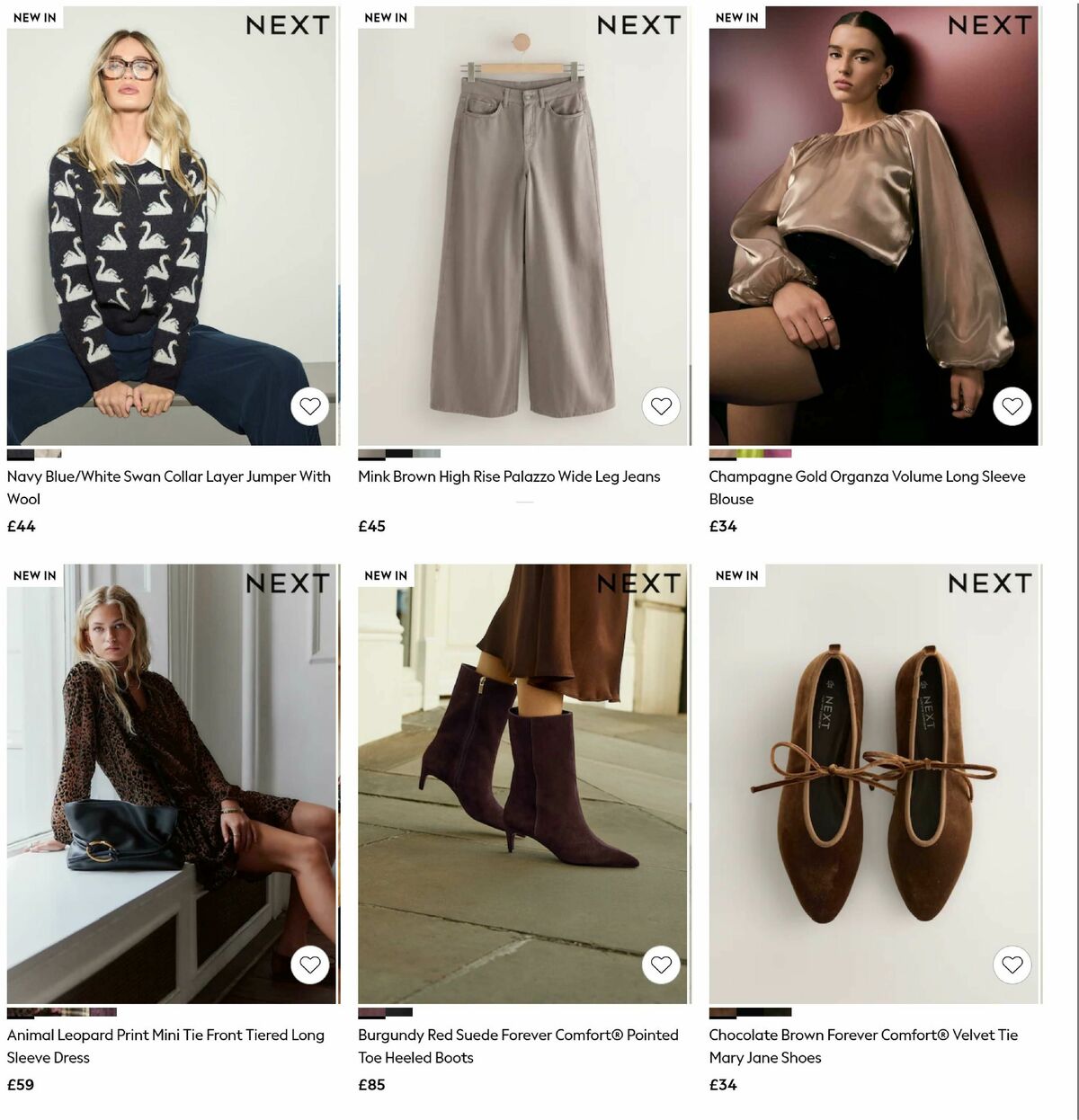Click the wishlist heart on the leopard print dress
1079x1120 pixels.
312,965
